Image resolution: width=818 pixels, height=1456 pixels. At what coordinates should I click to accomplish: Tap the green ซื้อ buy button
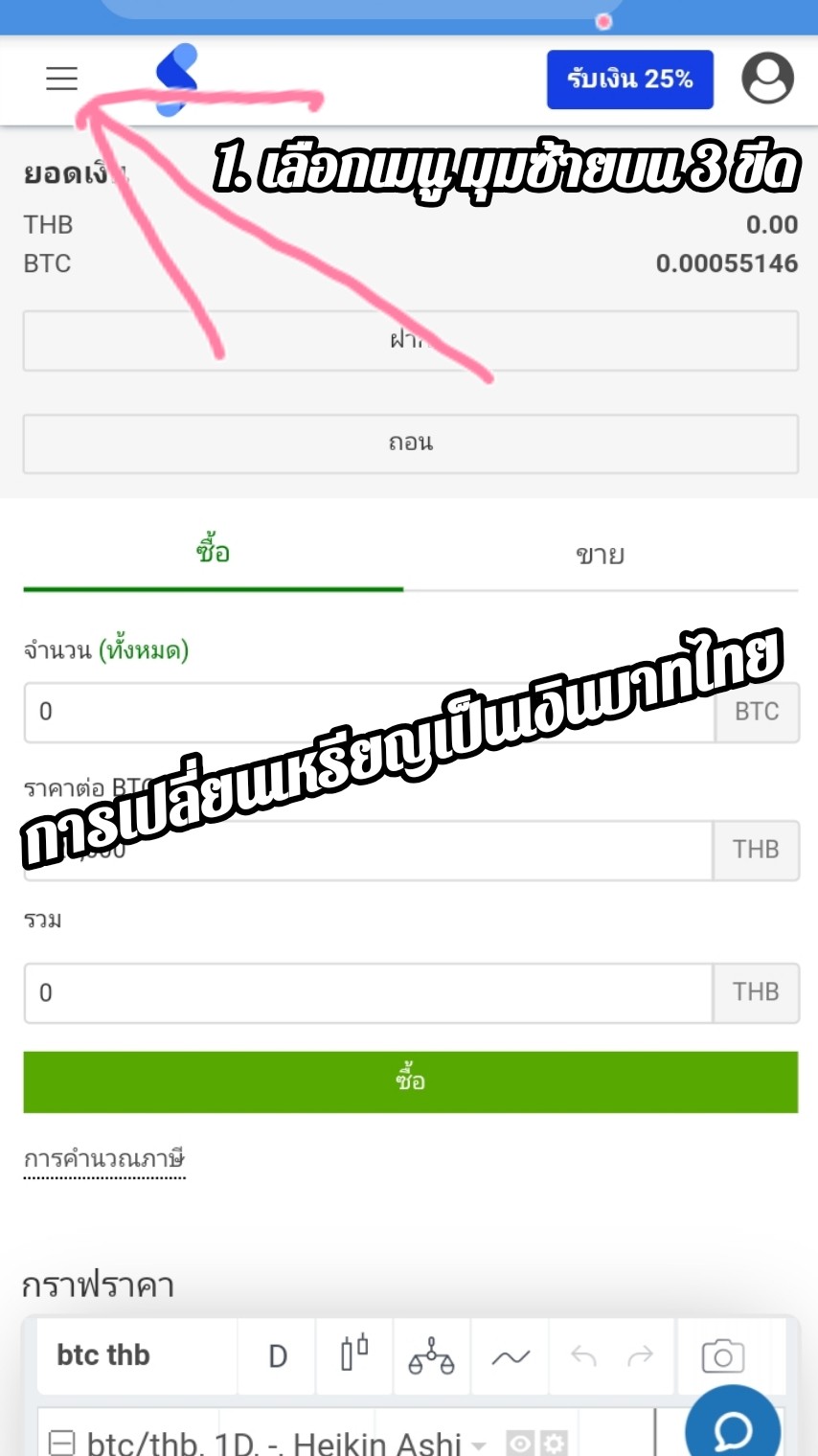[410, 1082]
